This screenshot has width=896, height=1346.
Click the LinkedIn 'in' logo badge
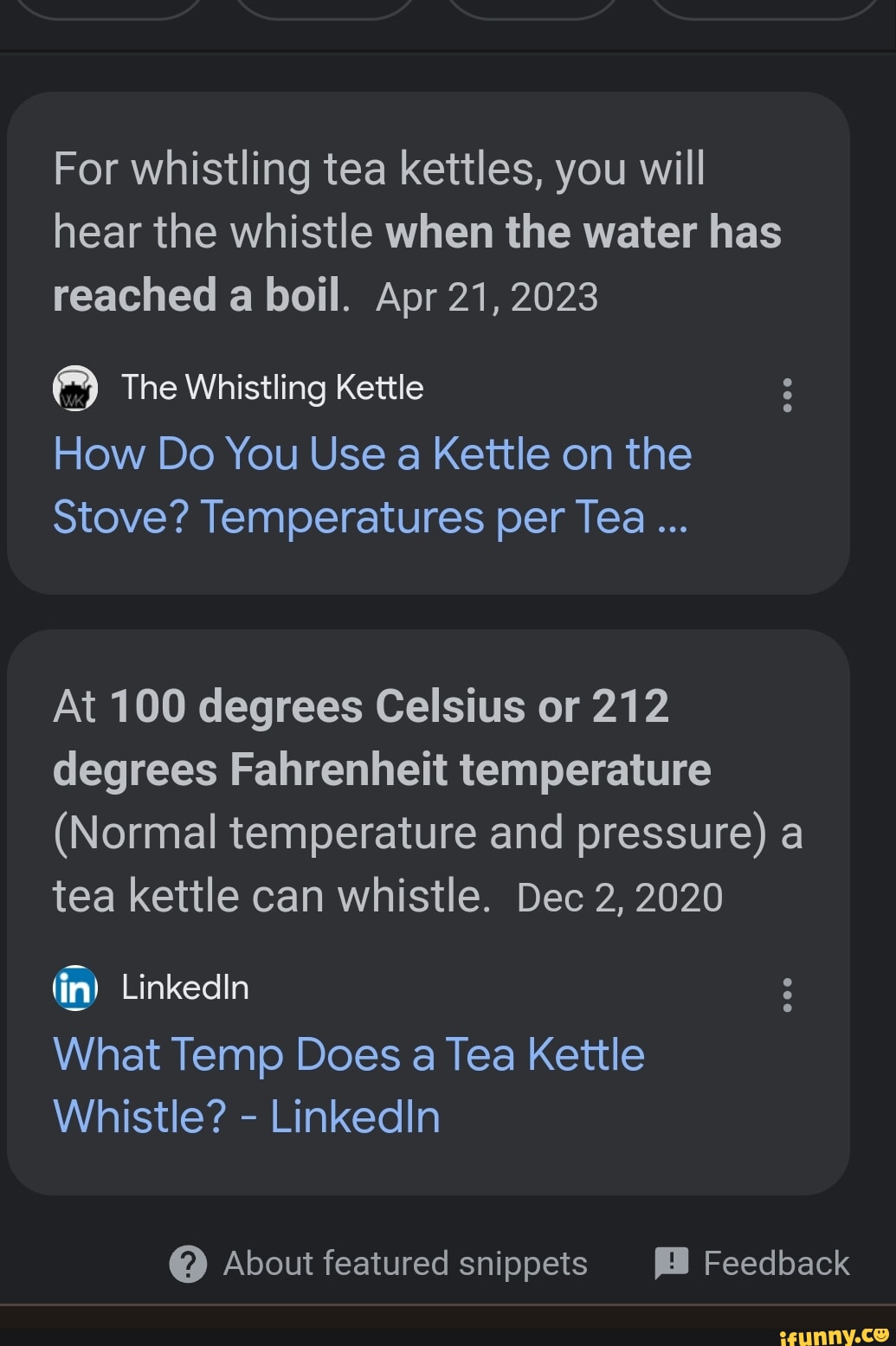coord(74,989)
